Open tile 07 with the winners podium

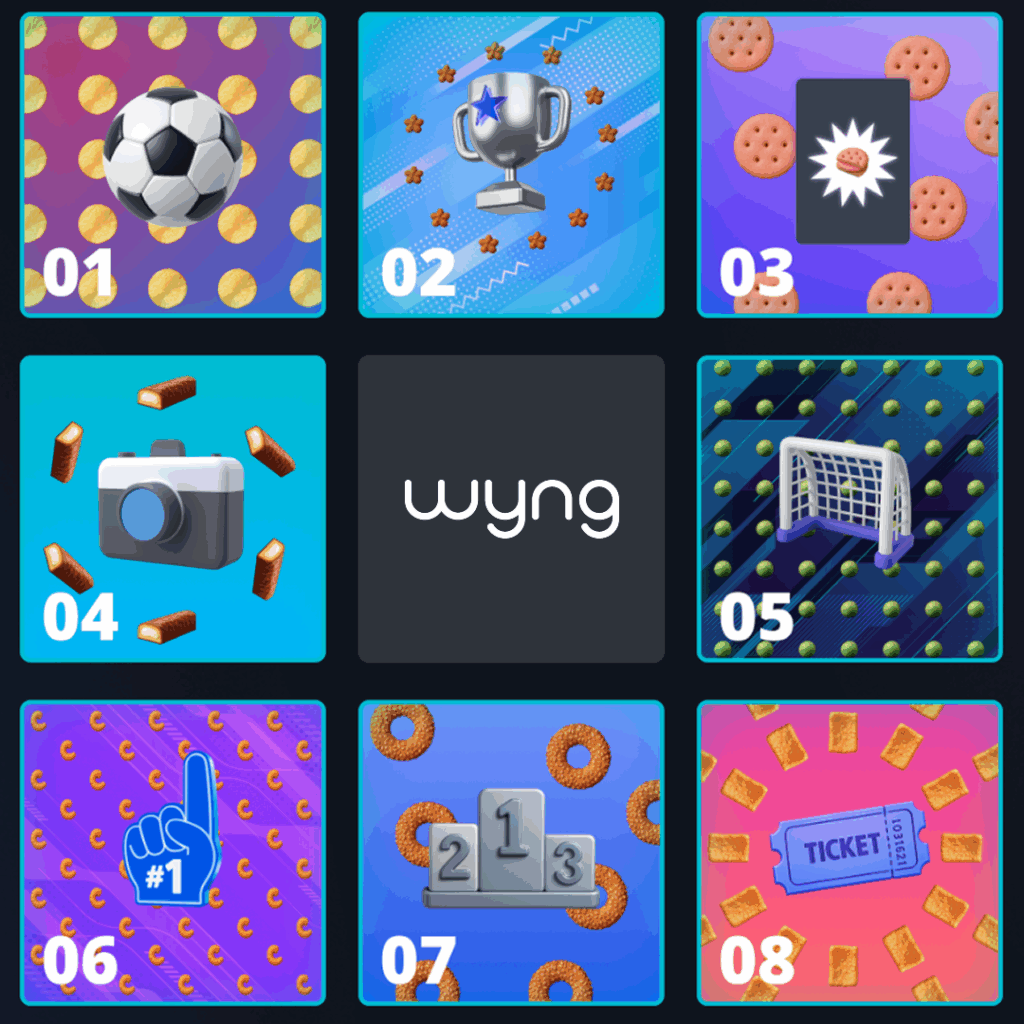[x=511, y=852]
